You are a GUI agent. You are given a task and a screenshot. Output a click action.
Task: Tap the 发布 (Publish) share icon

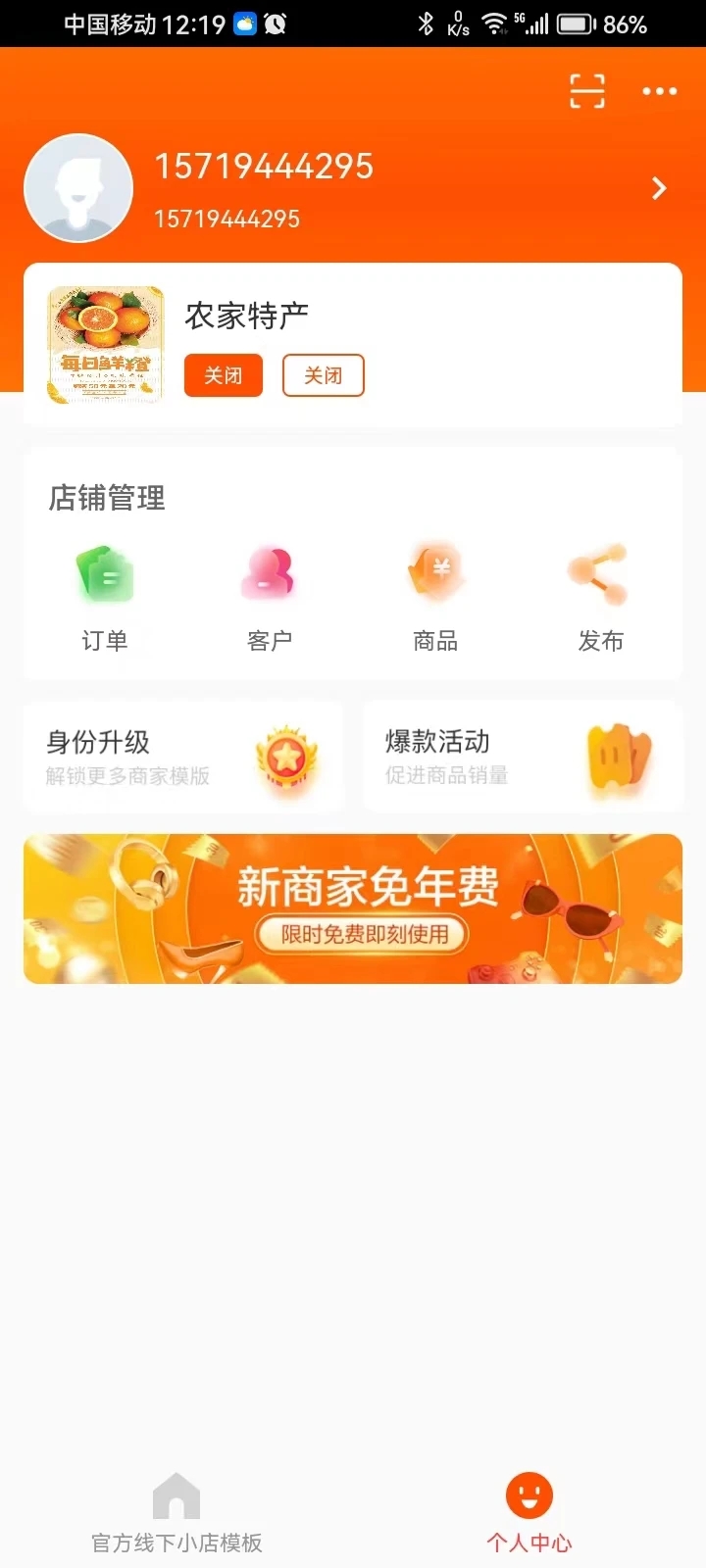click(x=599, y=573)
